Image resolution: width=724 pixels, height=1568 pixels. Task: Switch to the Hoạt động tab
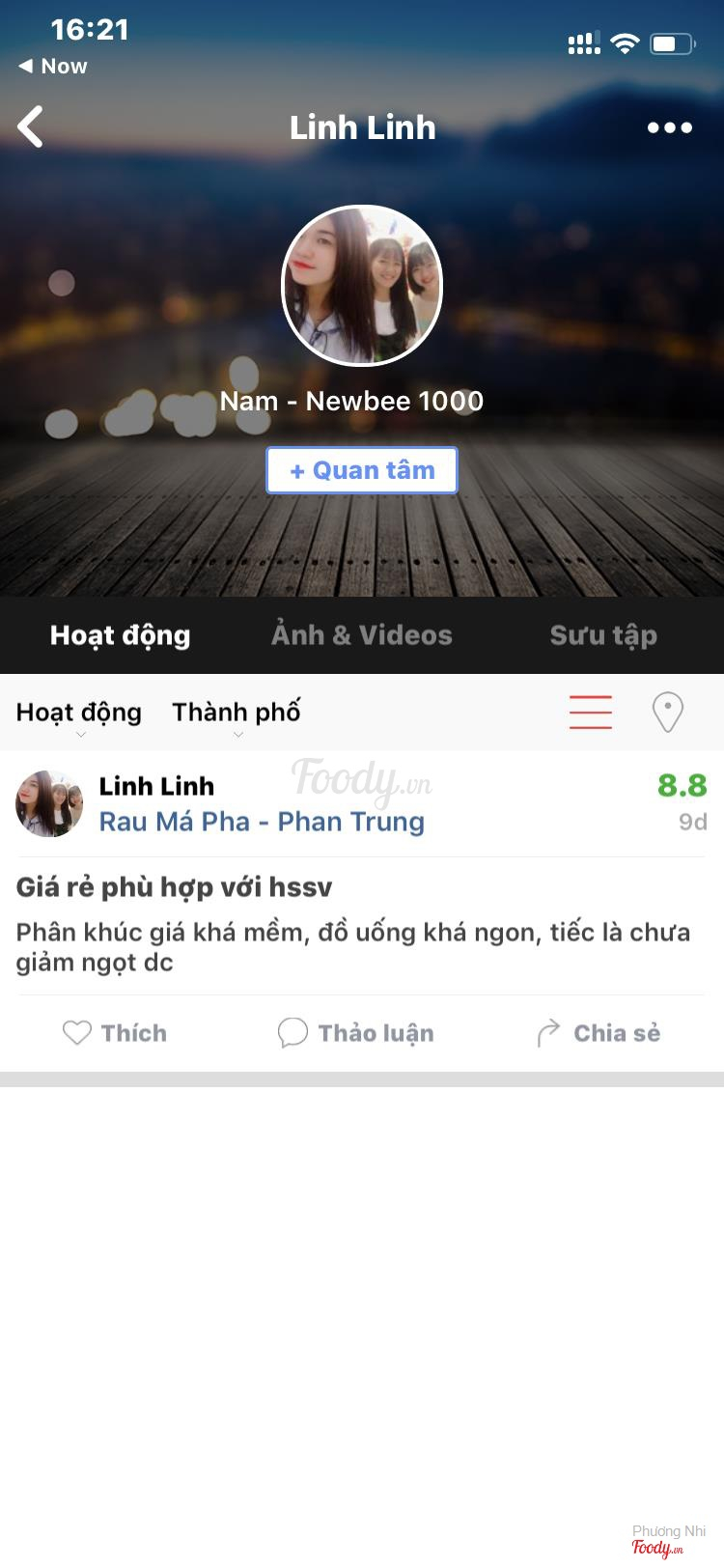click(121, 635)
